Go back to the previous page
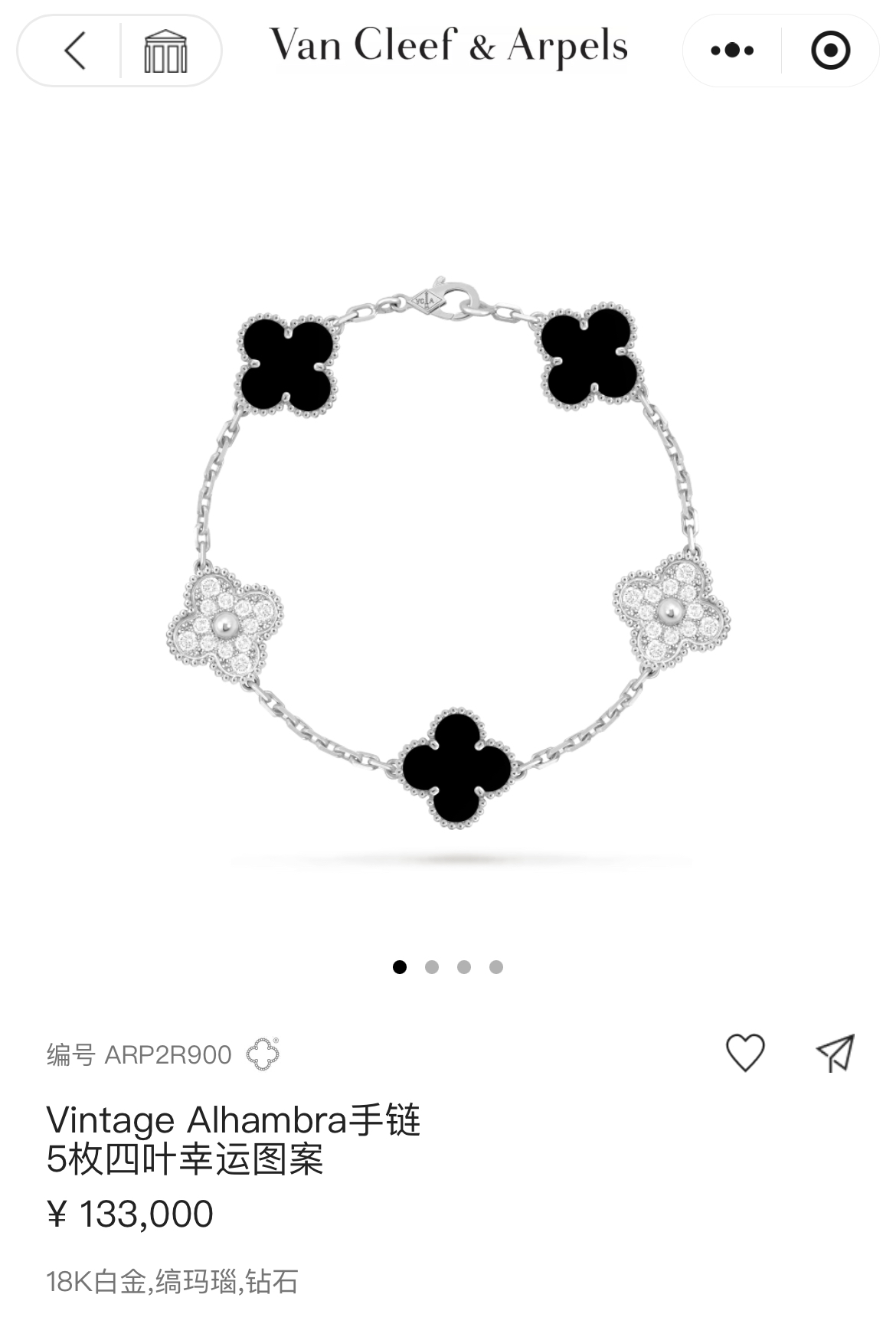This screenshot has width=896, height=1327. click(x=74, y=51)
